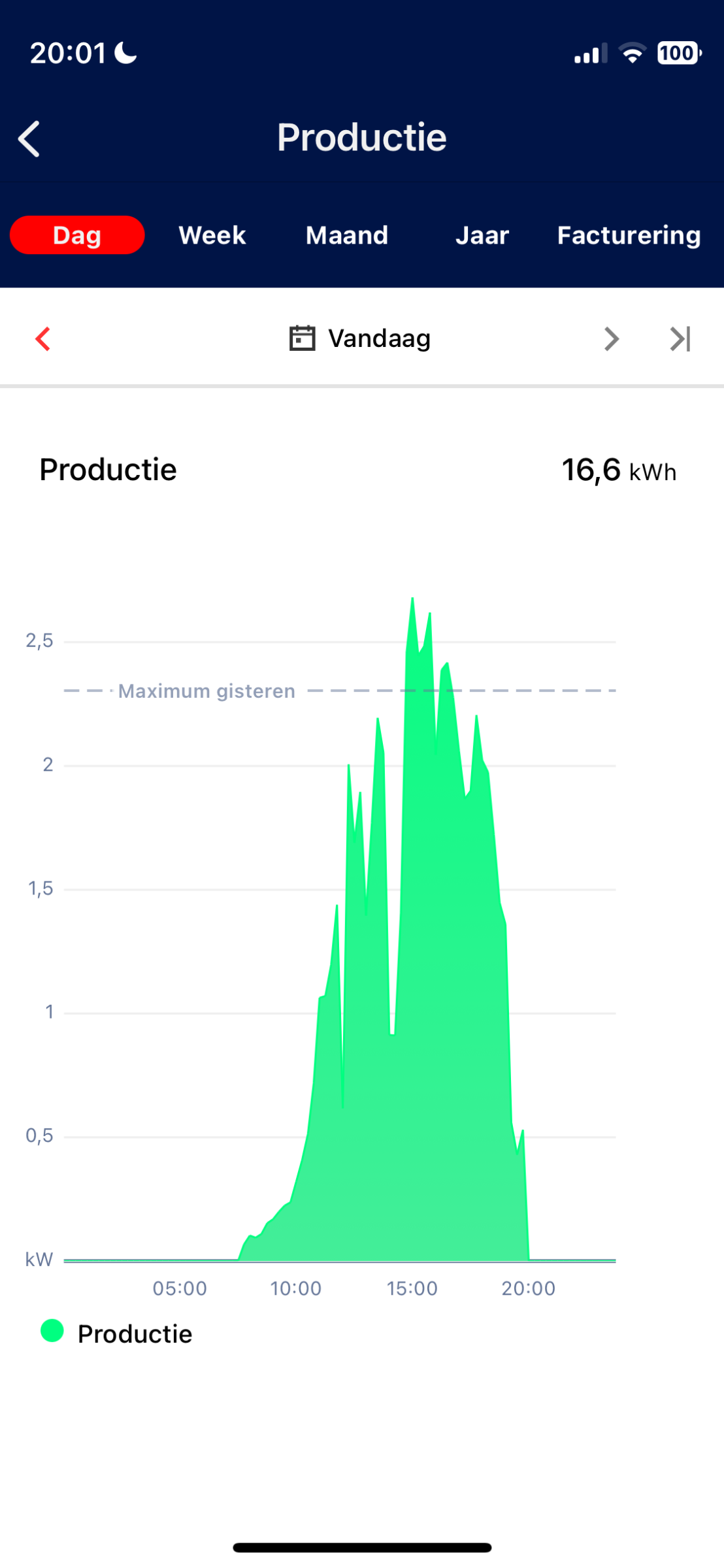Image resolution: width=724 pixels, height=1568 pixels.
Task: Select the Dag tab
Action: 77,235
